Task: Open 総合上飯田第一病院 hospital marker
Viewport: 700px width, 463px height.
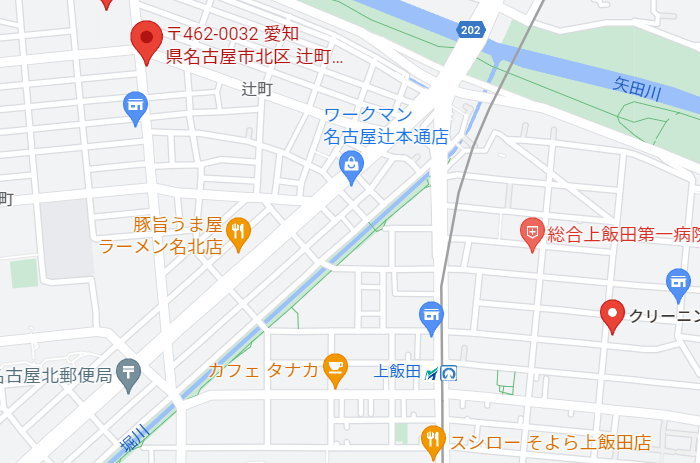Action: (x=534, y=234)
